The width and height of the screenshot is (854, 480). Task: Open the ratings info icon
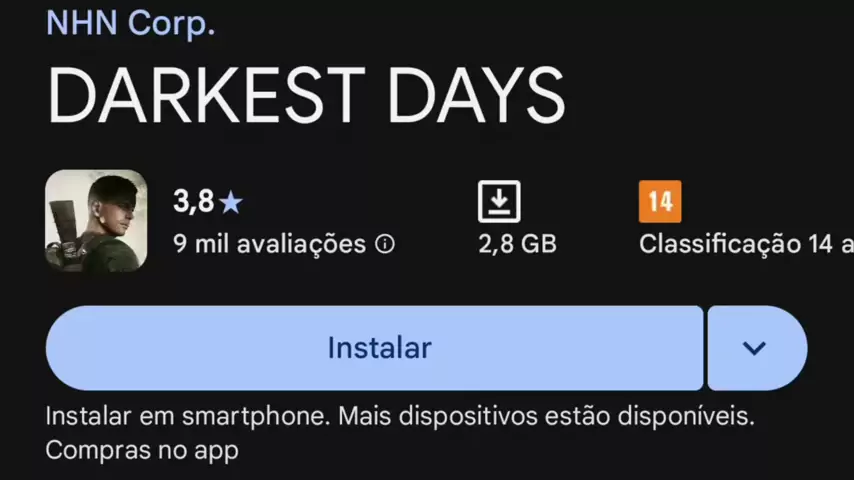[x=385, y=244]
